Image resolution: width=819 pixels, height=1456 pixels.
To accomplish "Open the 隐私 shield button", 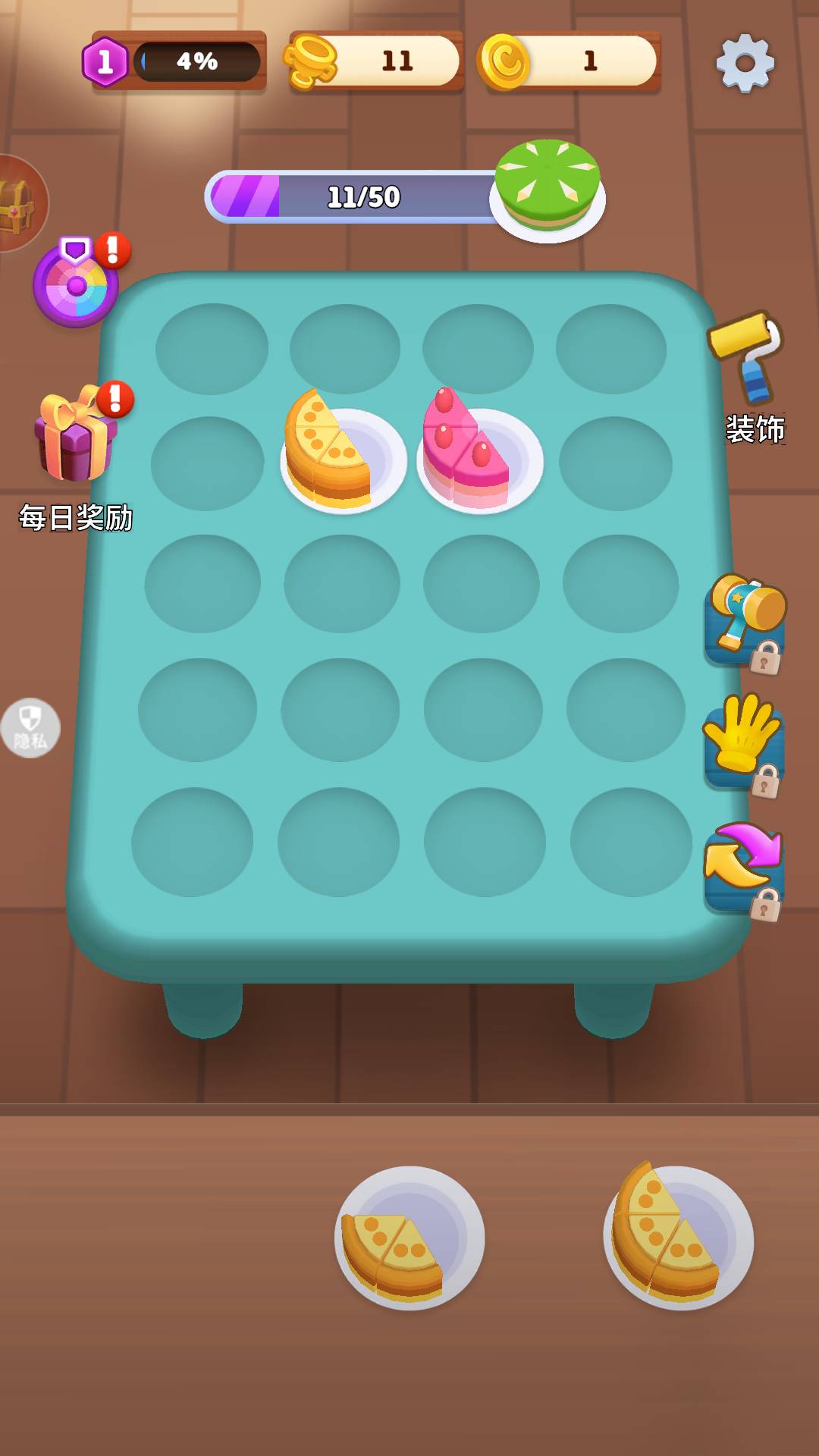I will [30, 728].
